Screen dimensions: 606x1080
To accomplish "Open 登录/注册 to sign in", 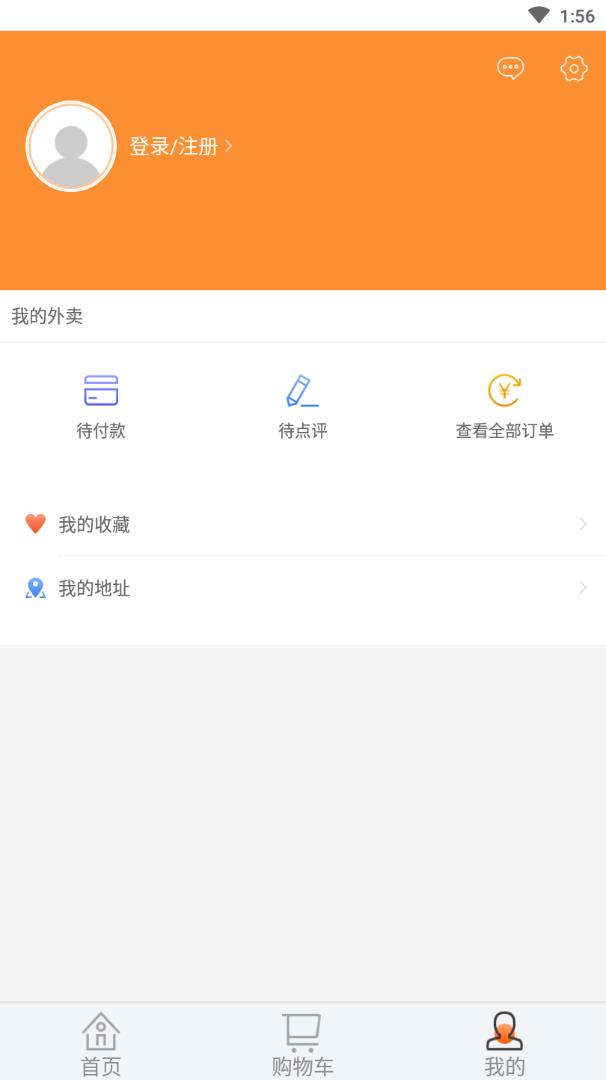I will pos(180,146).
